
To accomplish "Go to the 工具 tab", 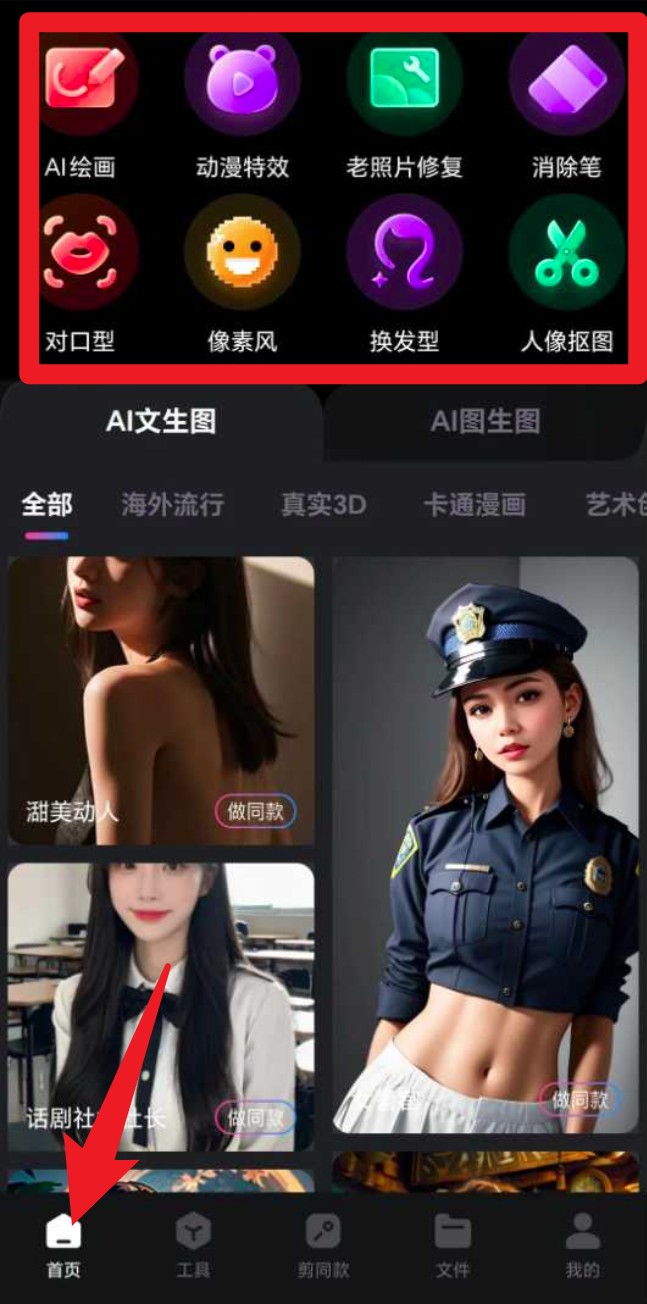I will tap(193, 1245).
